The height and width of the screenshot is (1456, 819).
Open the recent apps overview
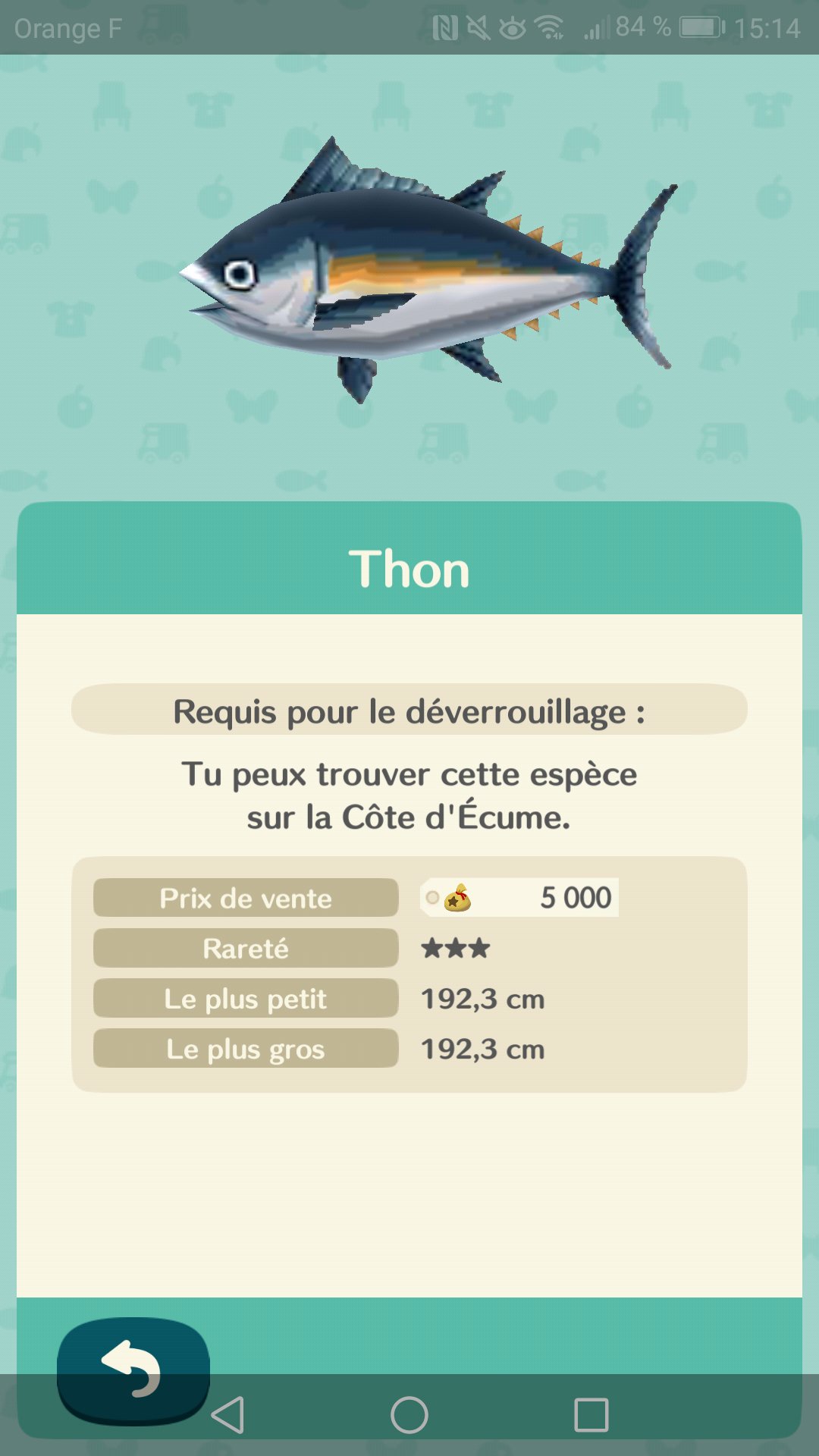coord(591,1415)
